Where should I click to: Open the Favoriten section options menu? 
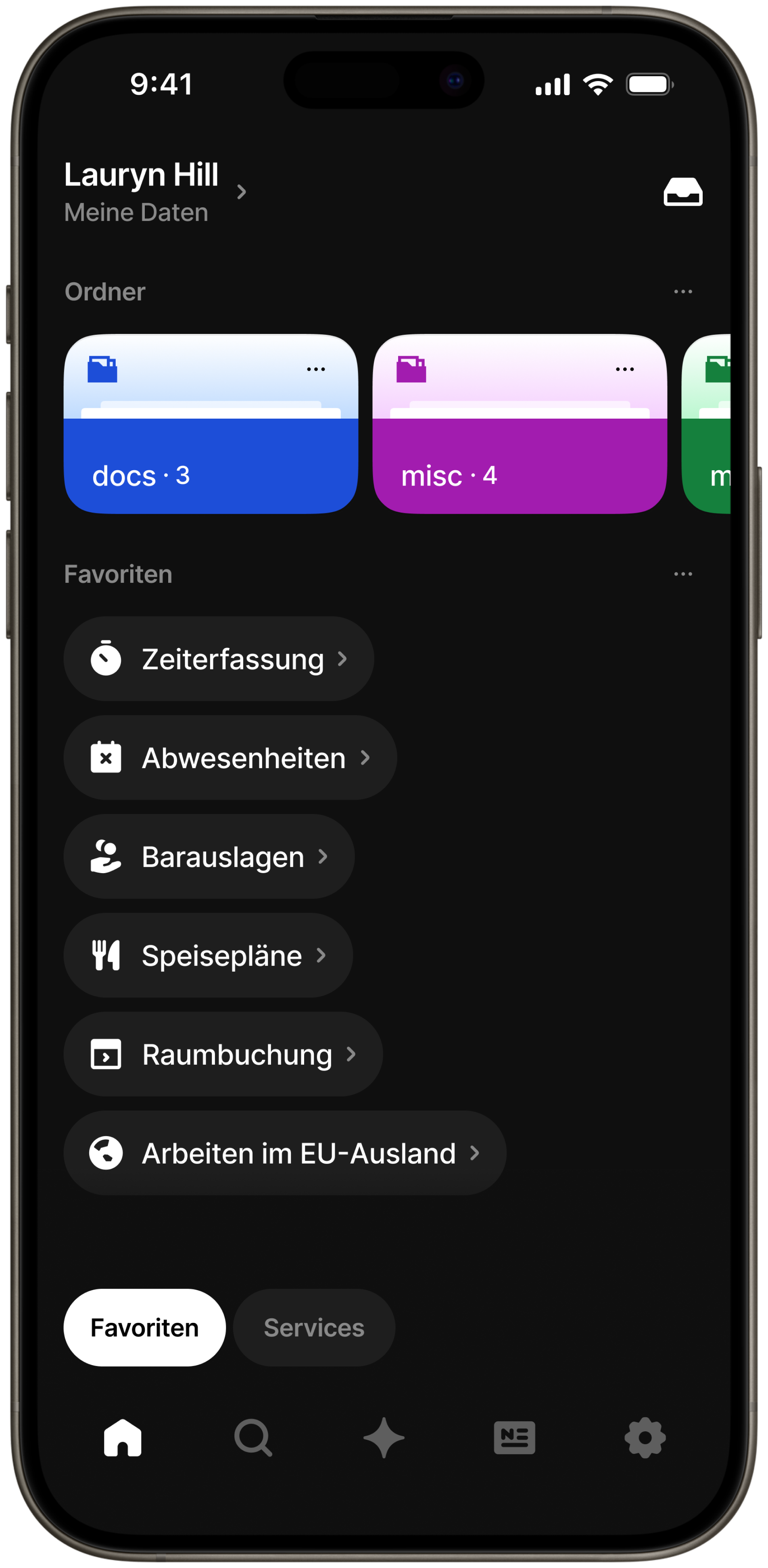pyautogui.click(x=682, y=574)
